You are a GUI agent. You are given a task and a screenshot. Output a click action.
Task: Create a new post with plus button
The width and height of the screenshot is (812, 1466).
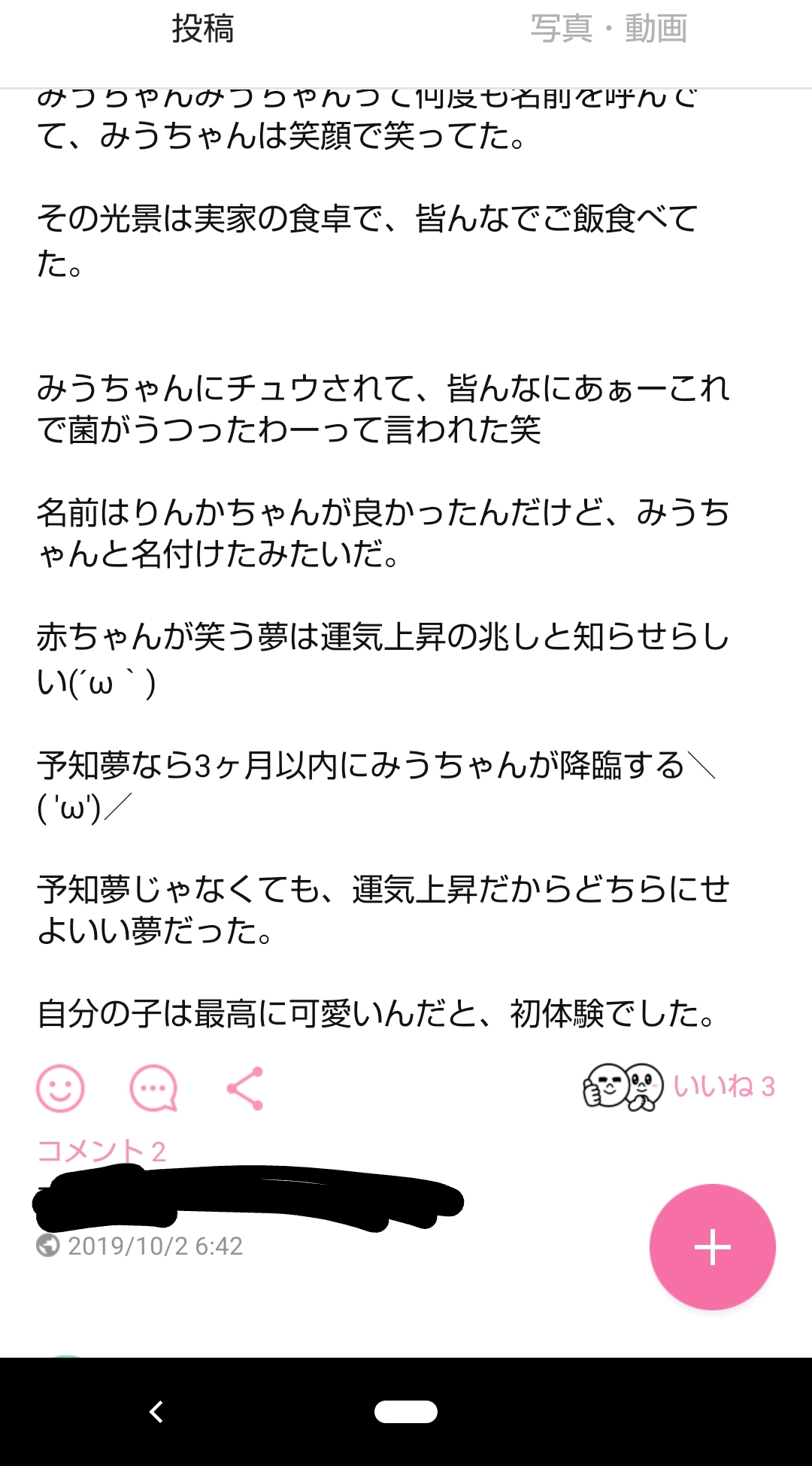coord(712,1247)
